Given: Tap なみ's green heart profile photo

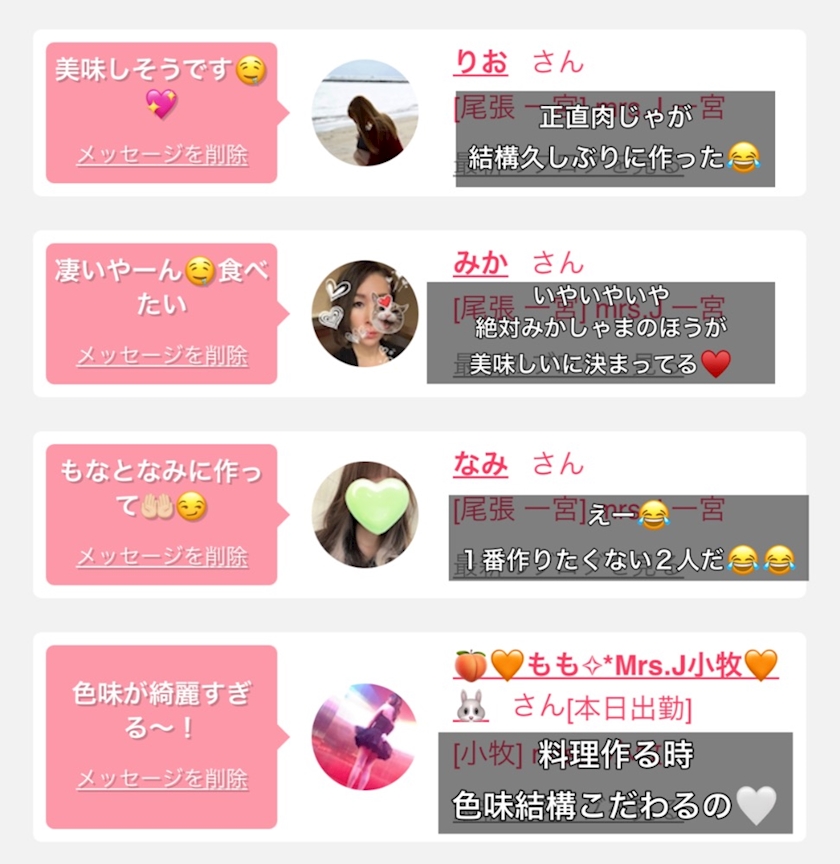Looking at the screenshot, I should coord(365,515).
